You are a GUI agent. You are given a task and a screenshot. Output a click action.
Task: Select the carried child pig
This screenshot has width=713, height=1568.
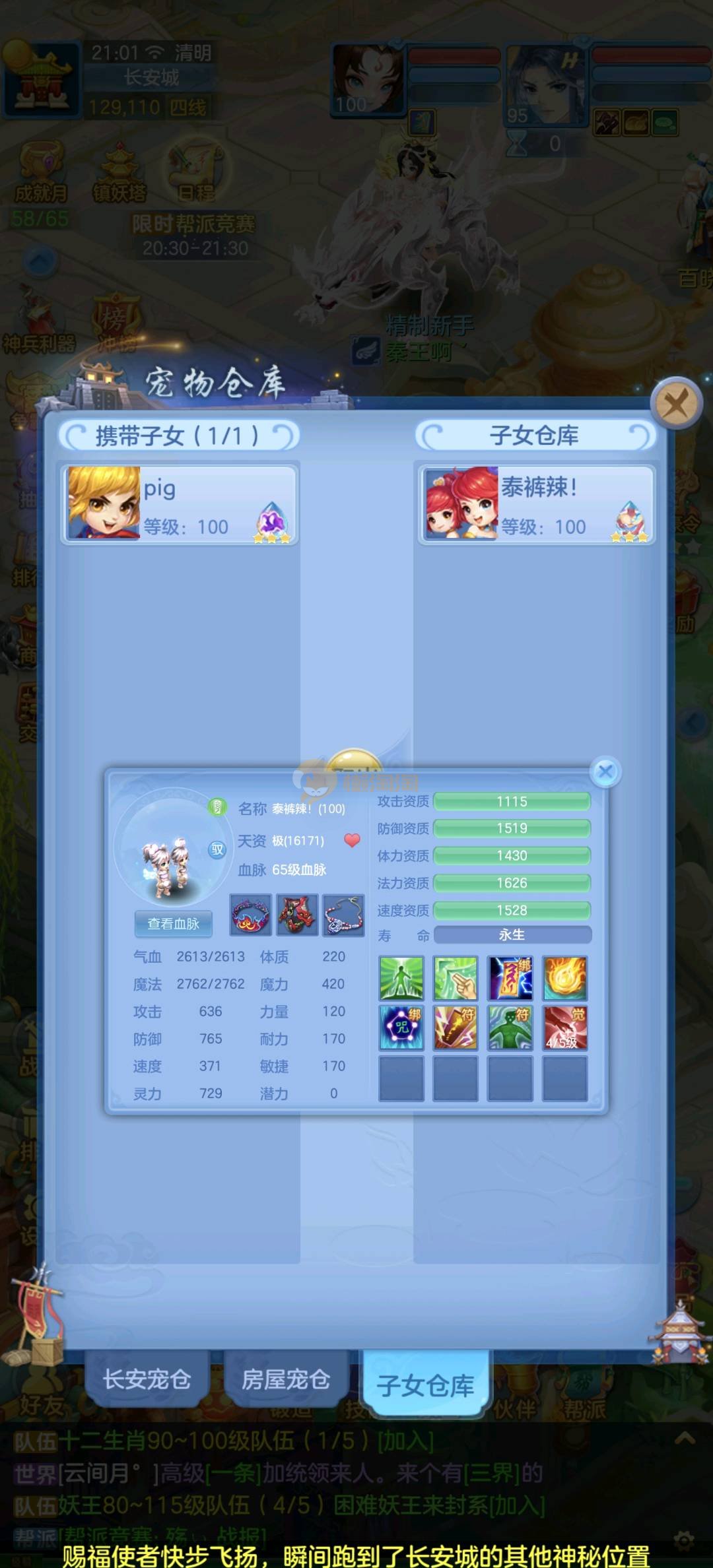[x=180, y=504]
